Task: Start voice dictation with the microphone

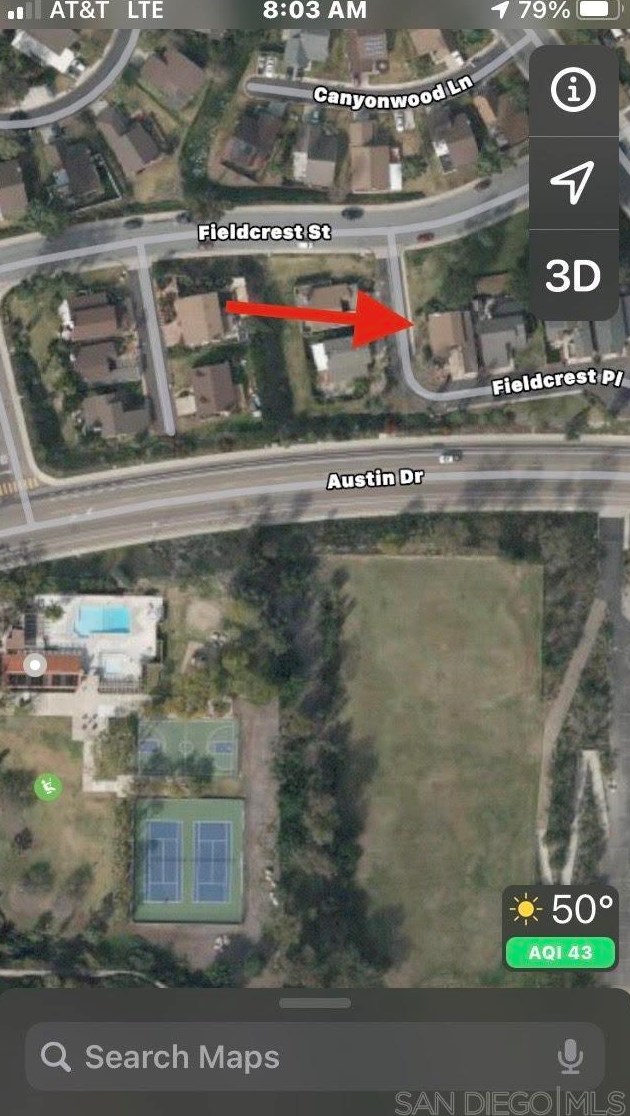Action: tap(570, 1056)
